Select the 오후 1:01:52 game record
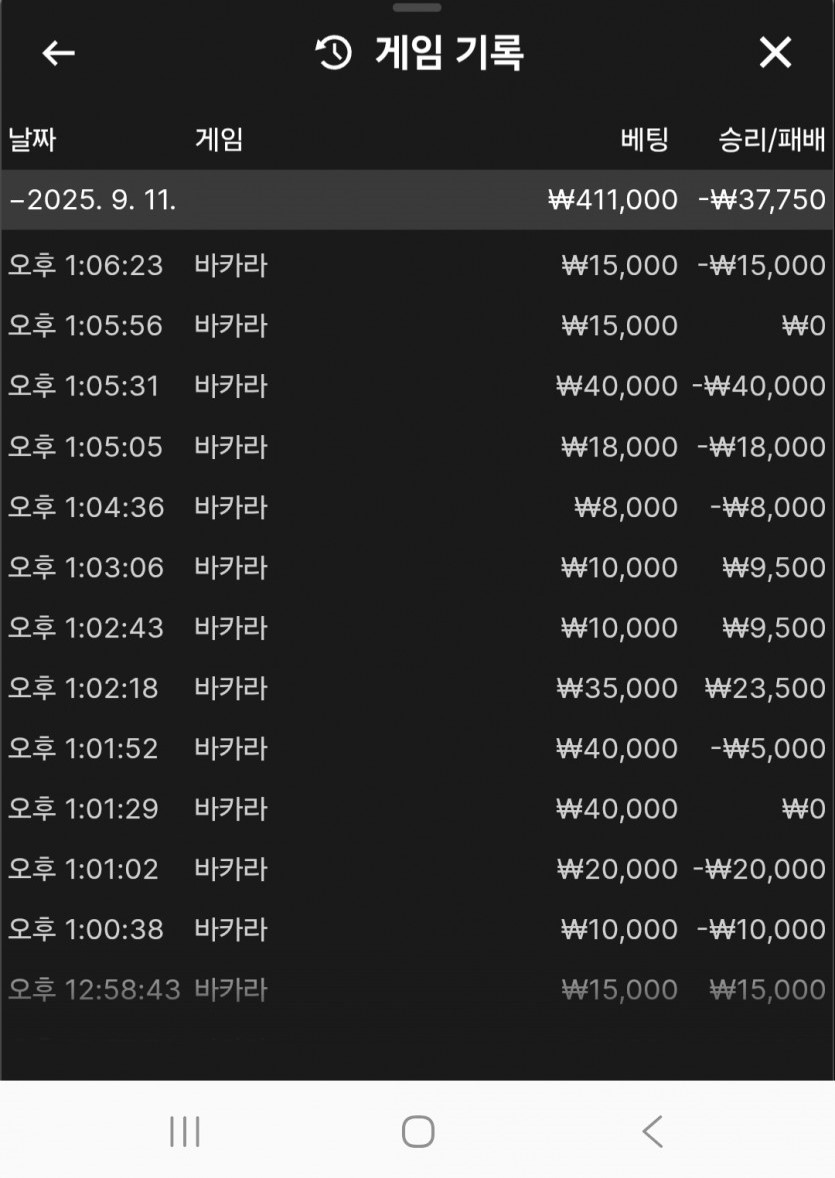This screenshot has width=835, height=1178. 417,749
